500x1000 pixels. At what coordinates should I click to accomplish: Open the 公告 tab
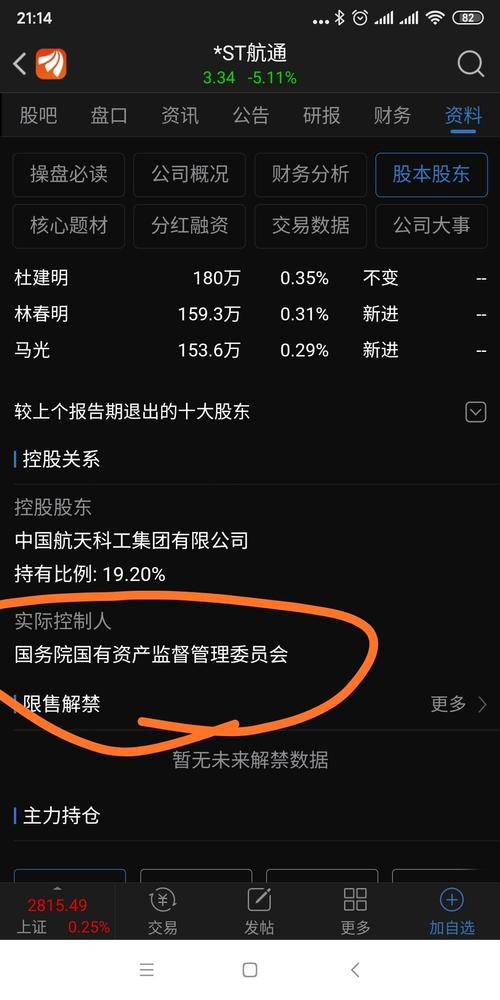click(251, 115)
